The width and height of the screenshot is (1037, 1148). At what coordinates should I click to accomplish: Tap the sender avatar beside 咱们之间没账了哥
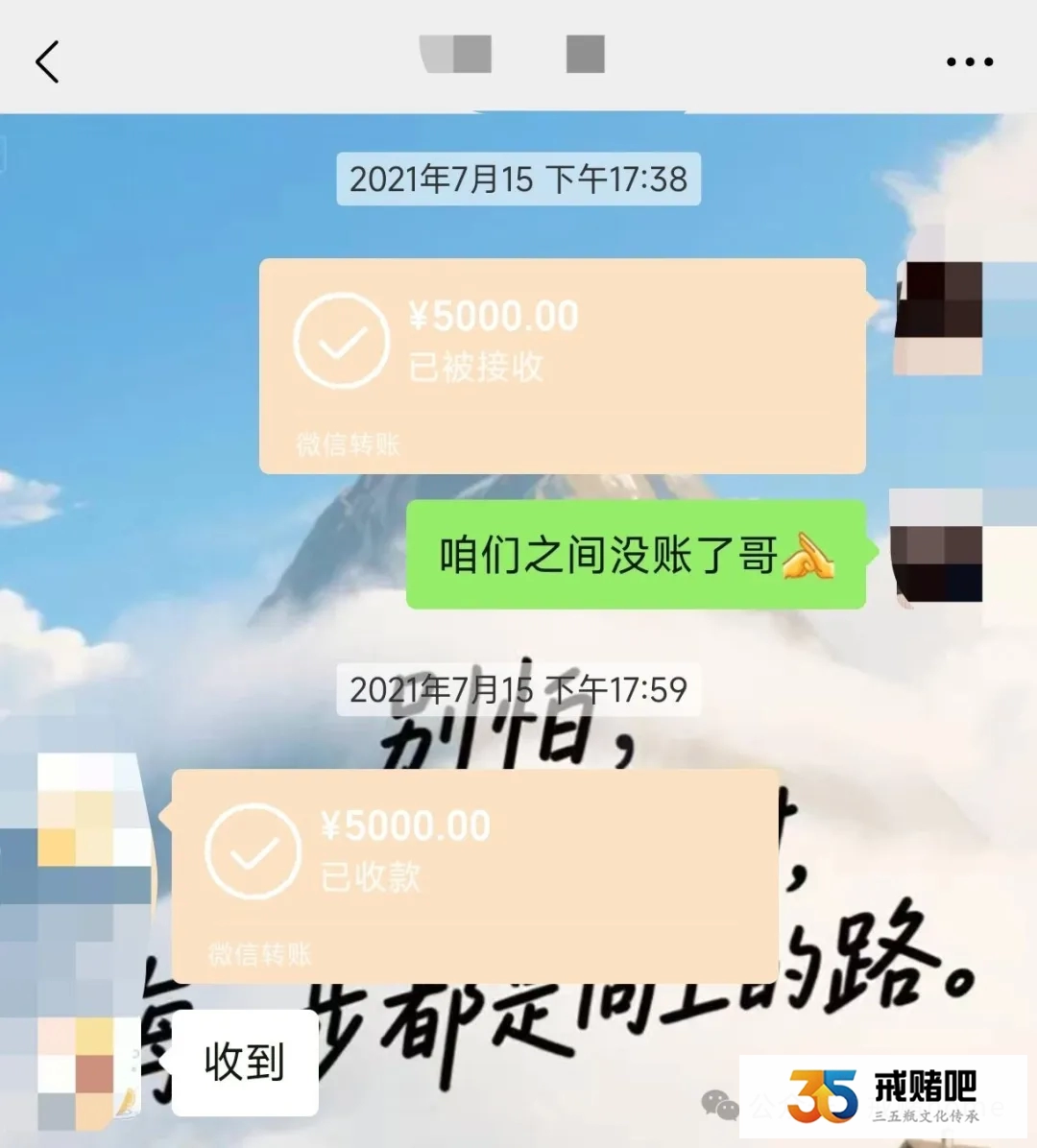(936, 549)
